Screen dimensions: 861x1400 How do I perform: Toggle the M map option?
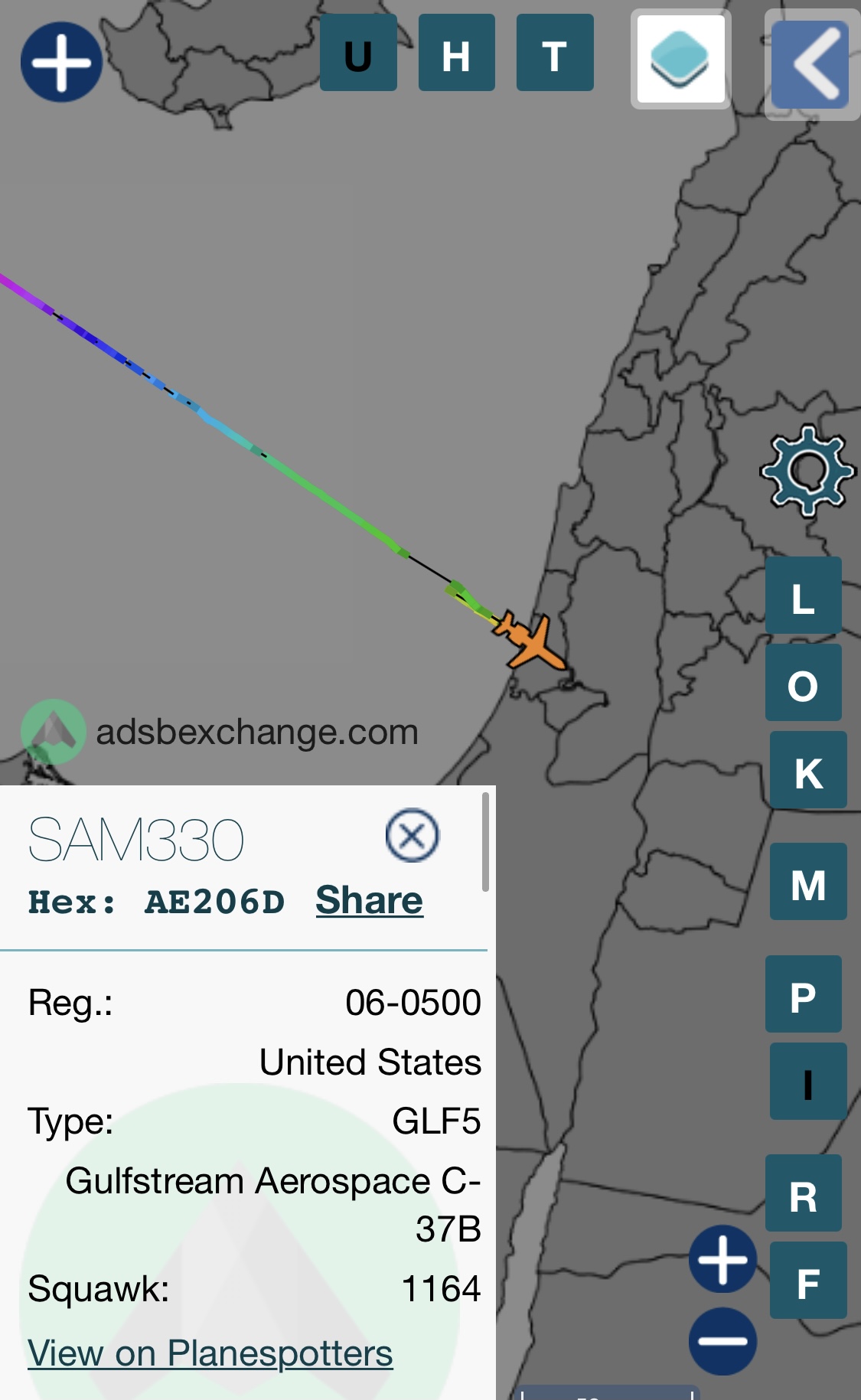(x=808, y=881)
